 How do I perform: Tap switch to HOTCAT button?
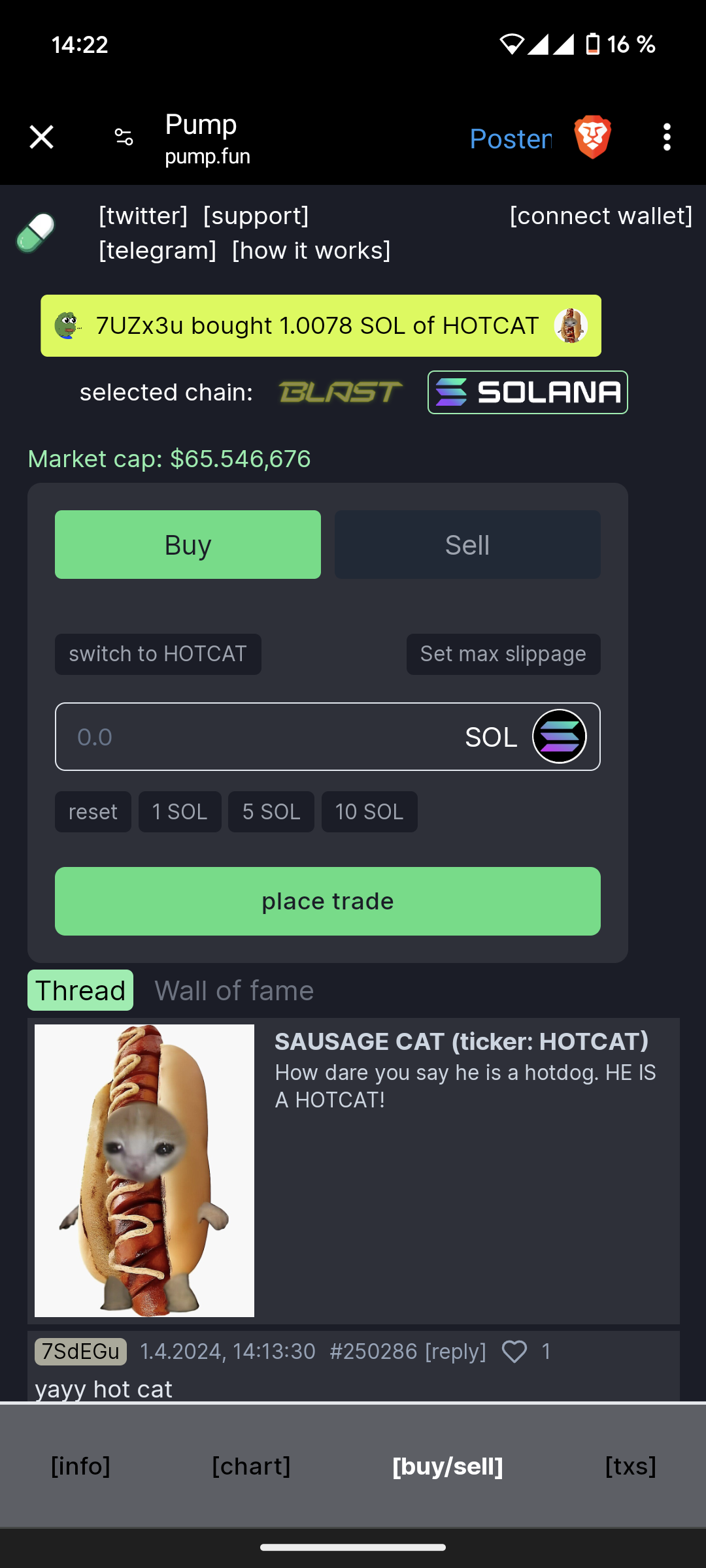point(158,654)
